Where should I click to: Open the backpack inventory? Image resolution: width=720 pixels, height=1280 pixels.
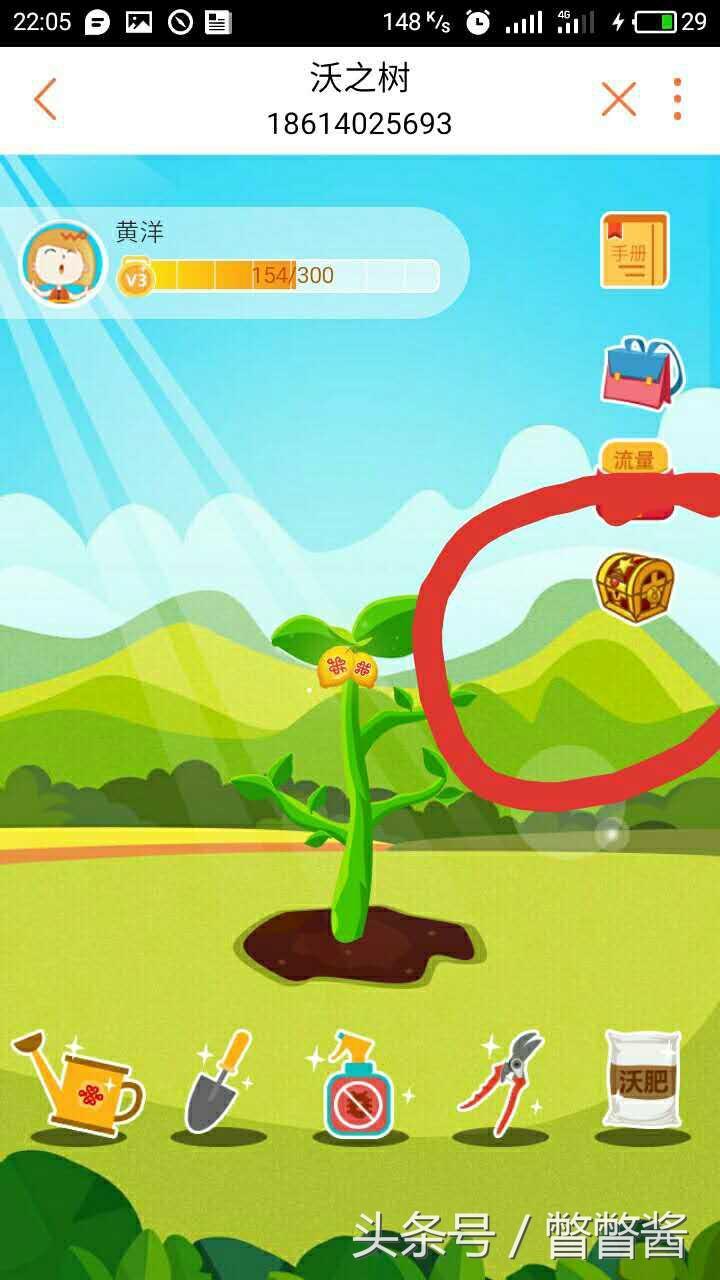coord(640,373)
